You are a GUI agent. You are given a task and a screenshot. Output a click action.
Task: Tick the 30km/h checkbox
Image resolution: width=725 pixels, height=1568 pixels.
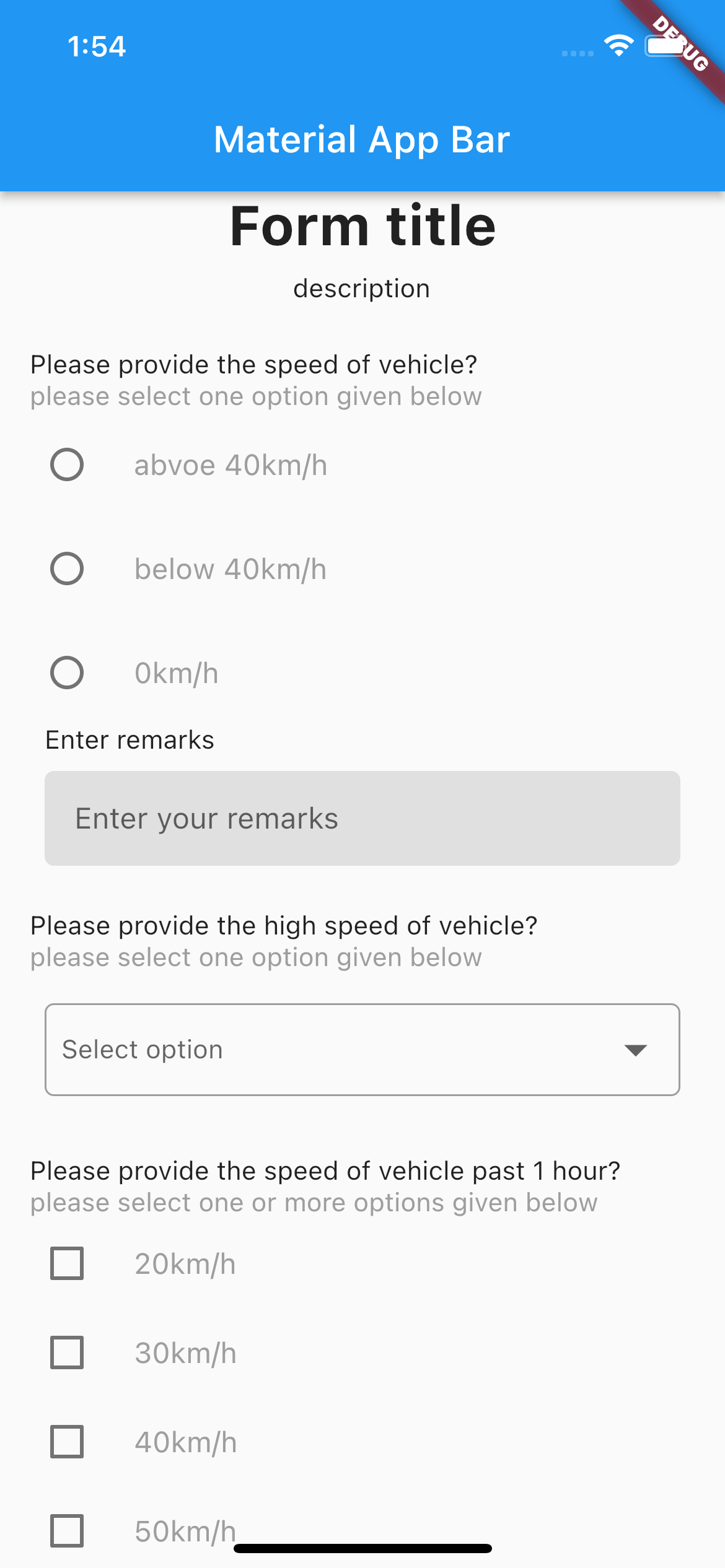[x=67, y=1353]
